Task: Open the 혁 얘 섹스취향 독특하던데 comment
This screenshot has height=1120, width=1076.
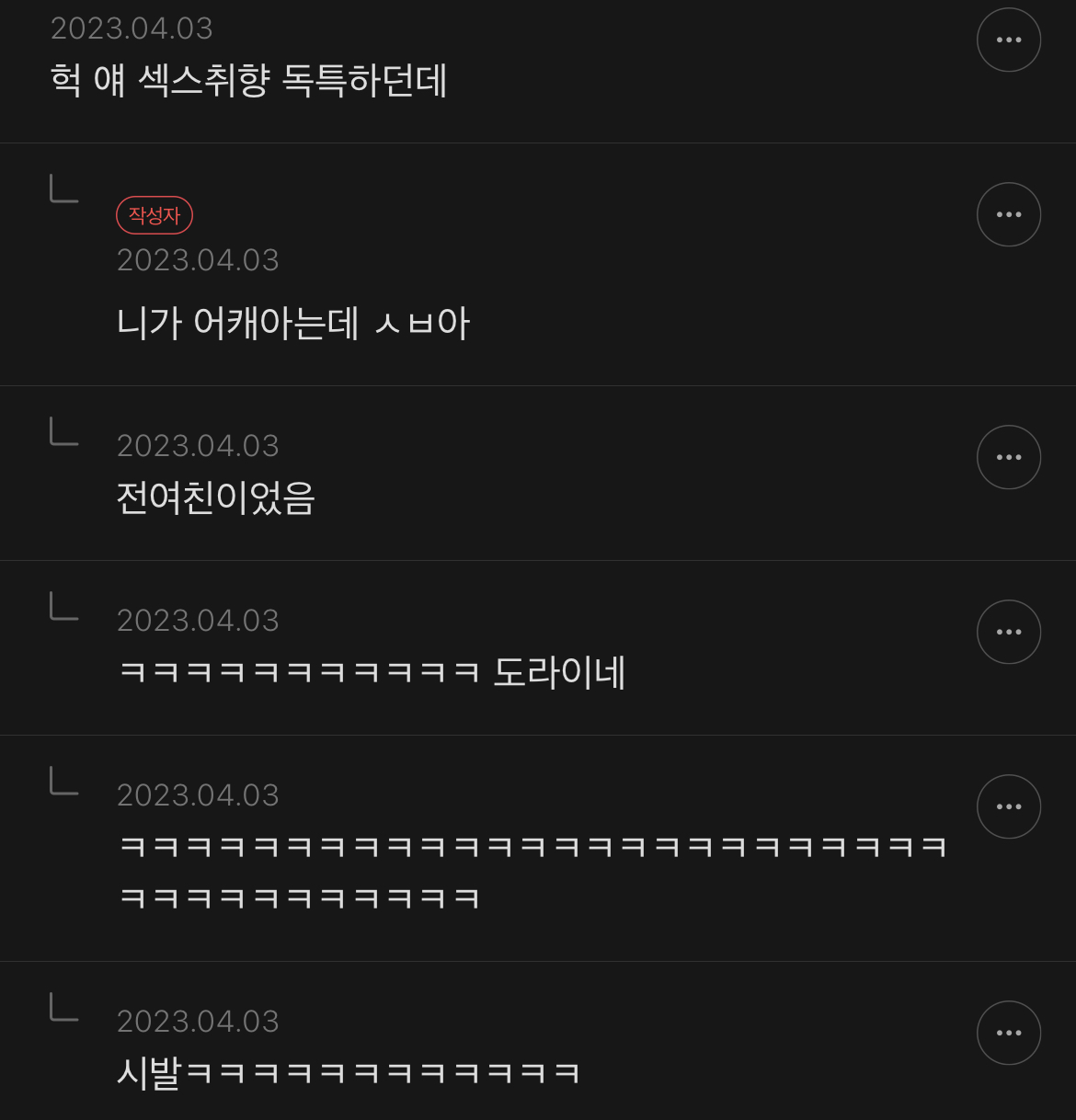Action: 248,80
